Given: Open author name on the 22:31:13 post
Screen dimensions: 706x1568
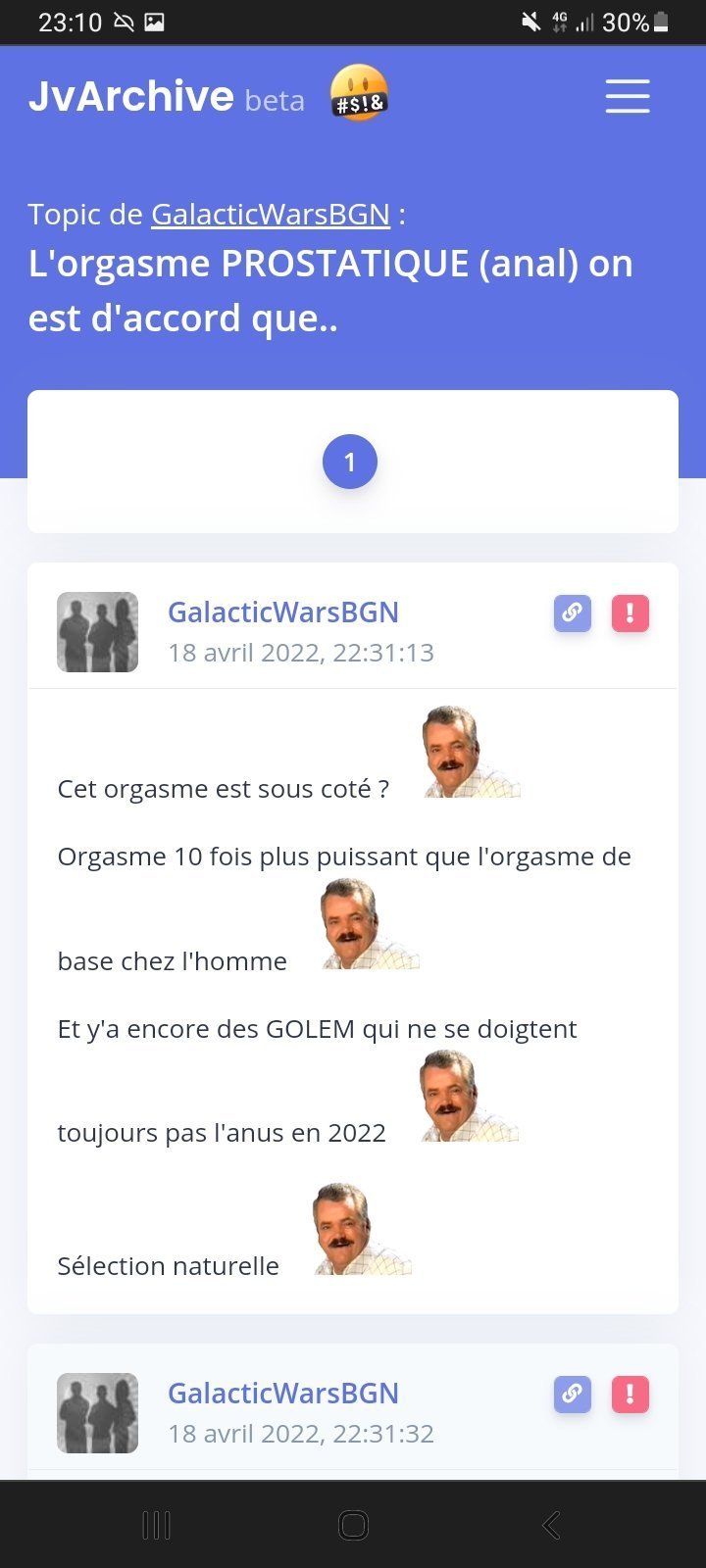Looking at the screenshot, I should click(x=283, y=612).
